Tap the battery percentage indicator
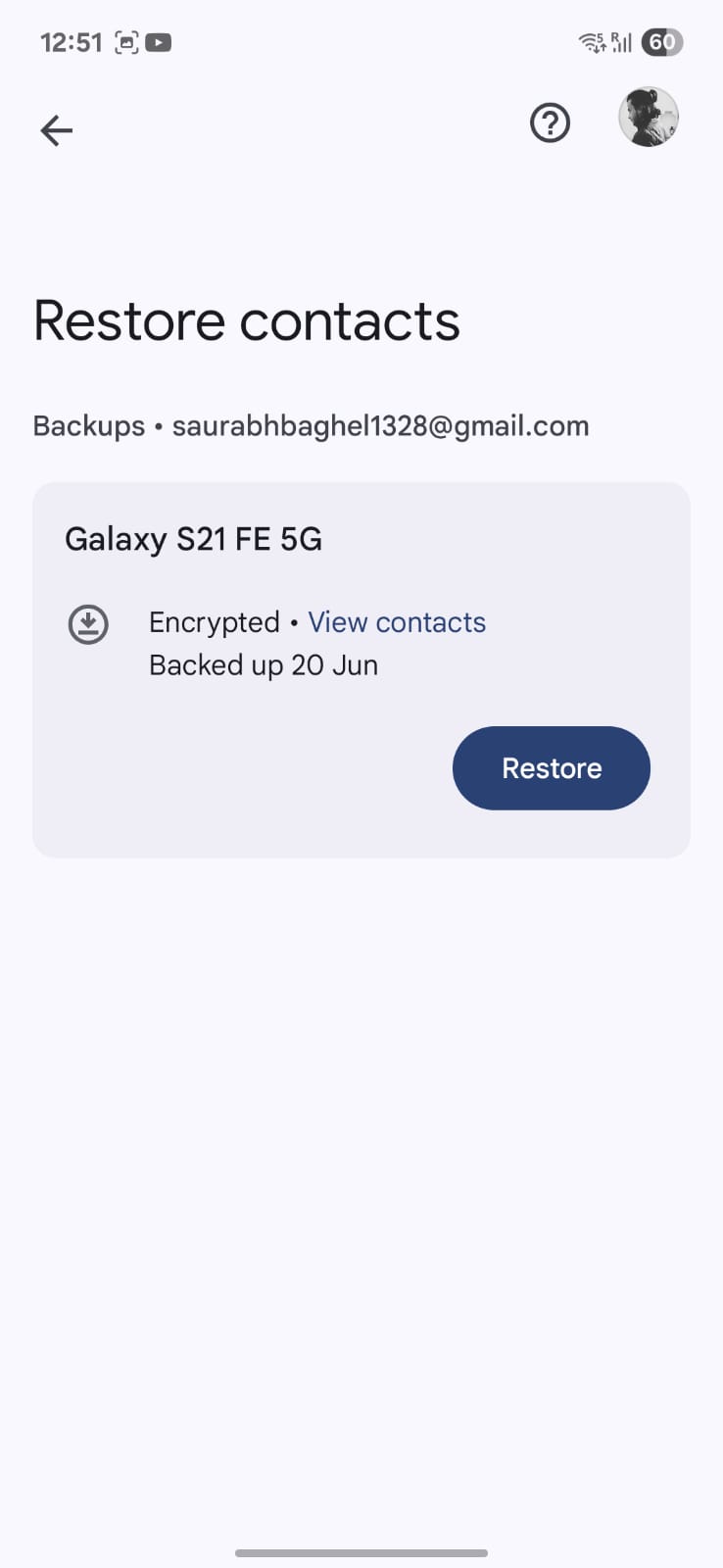723x1568 pixels. pyautogui.click(x=661, y=41)
